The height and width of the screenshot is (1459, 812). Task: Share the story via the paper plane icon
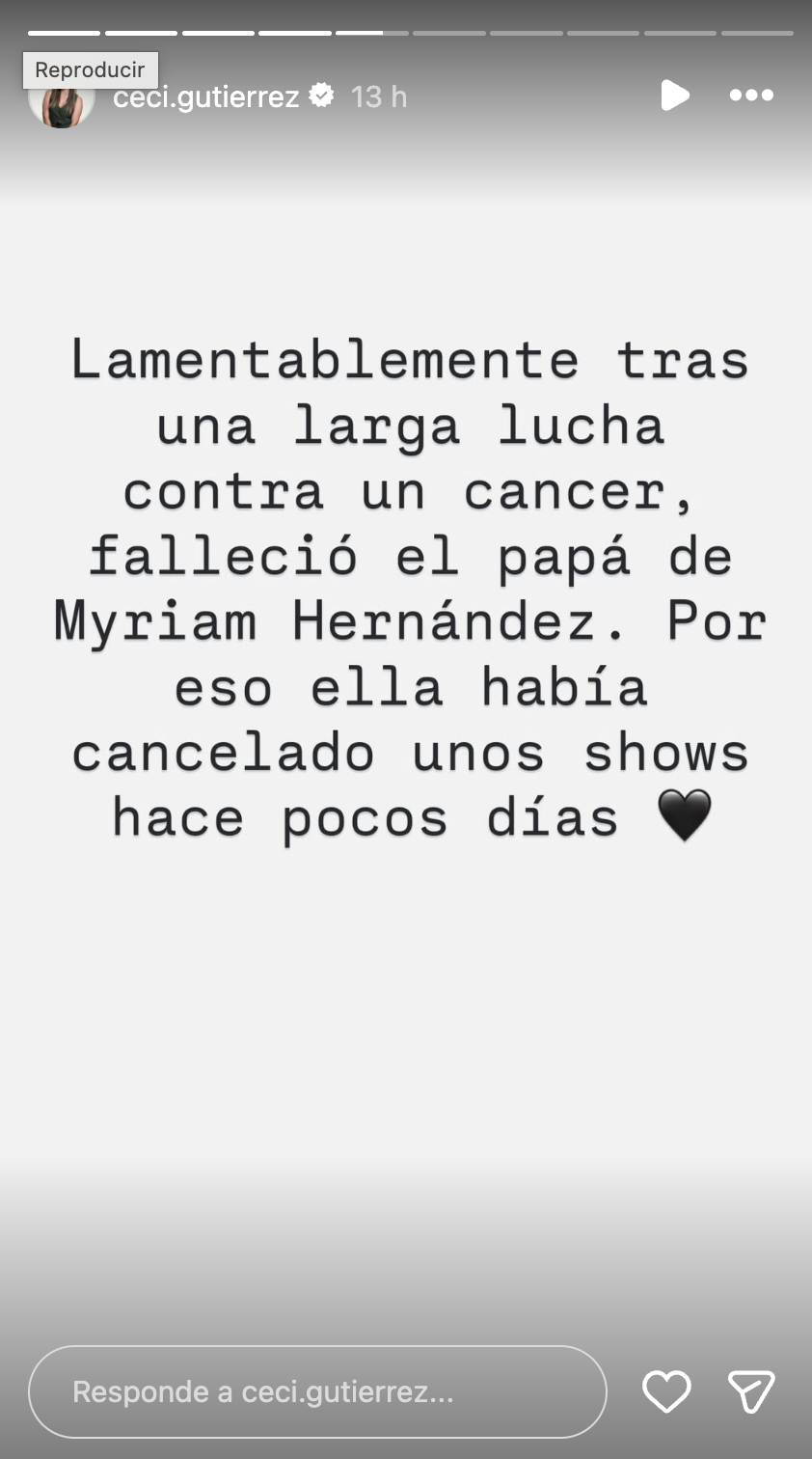[751, 1391]
